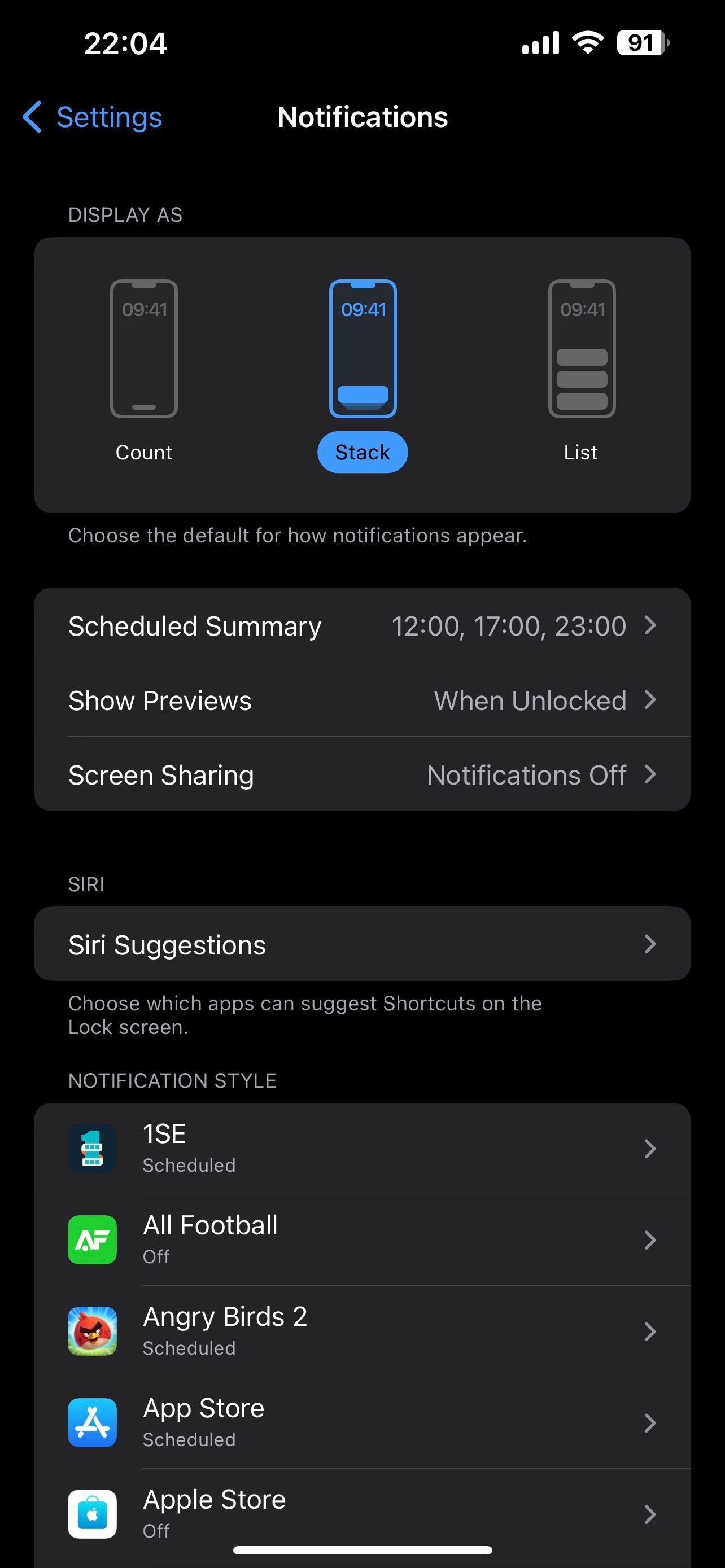Image resolution: width=725 pixels, height=1568 pixels.
Task: Tap the Wi-Fi status icon
Action: [586, 42]
